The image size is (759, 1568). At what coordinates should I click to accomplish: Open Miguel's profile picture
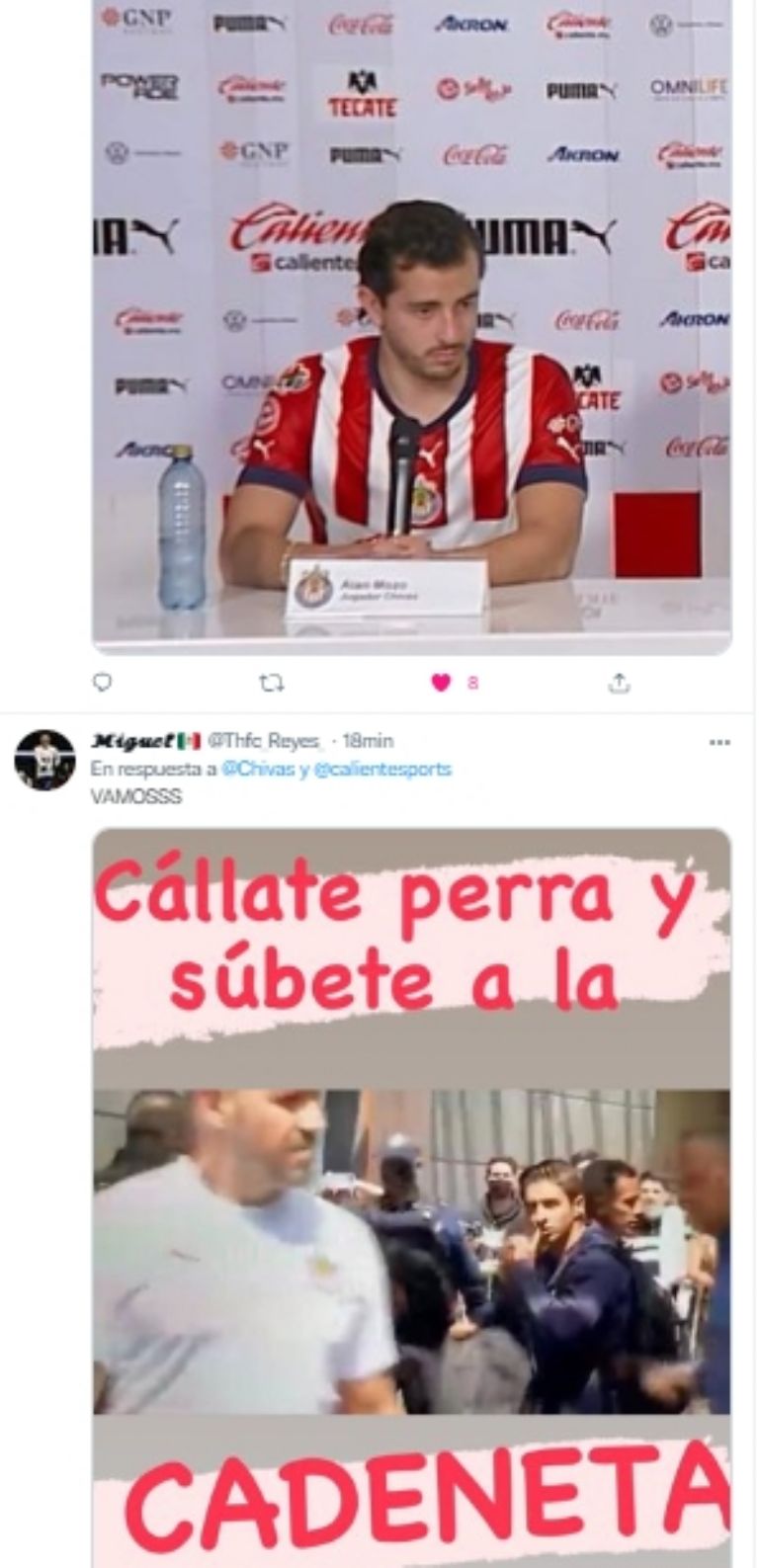pos(44,760)
